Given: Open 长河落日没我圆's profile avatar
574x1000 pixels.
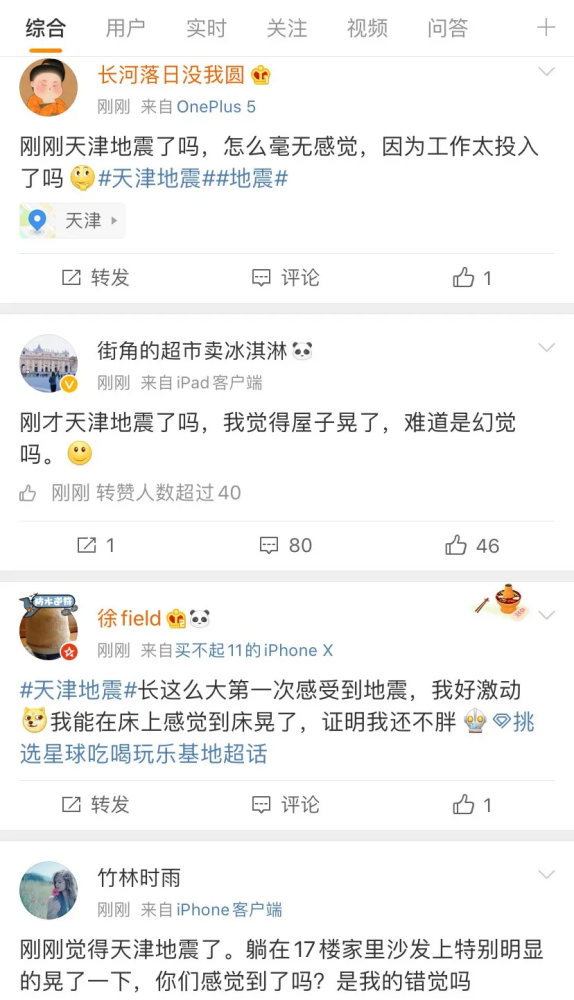Looking at the screenshot, I should pos(48,88).
